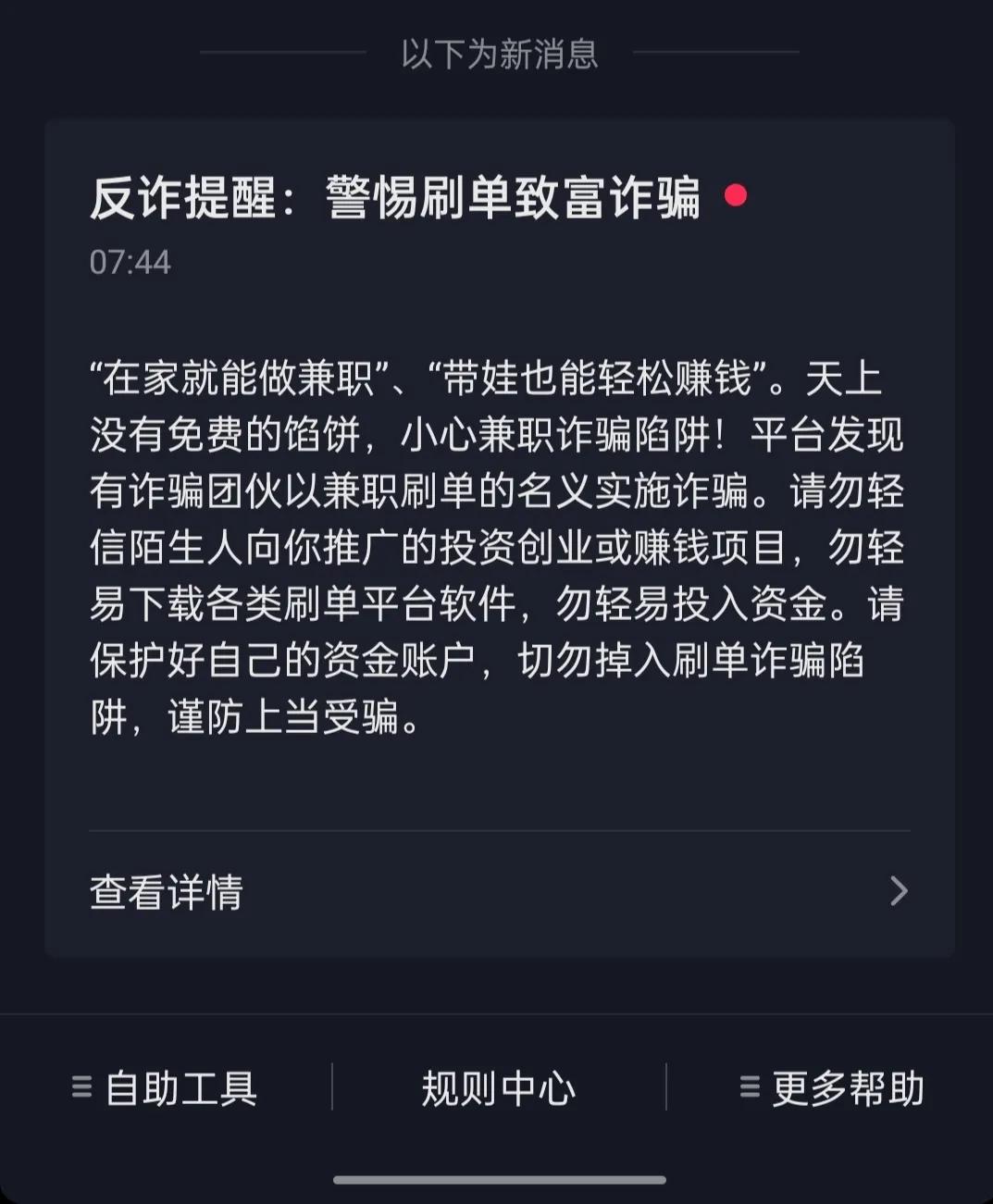The height and width of the screenshot is (1204, 993).
Task: Open the 自助工具 tool menu
Action: (182, 1089)
